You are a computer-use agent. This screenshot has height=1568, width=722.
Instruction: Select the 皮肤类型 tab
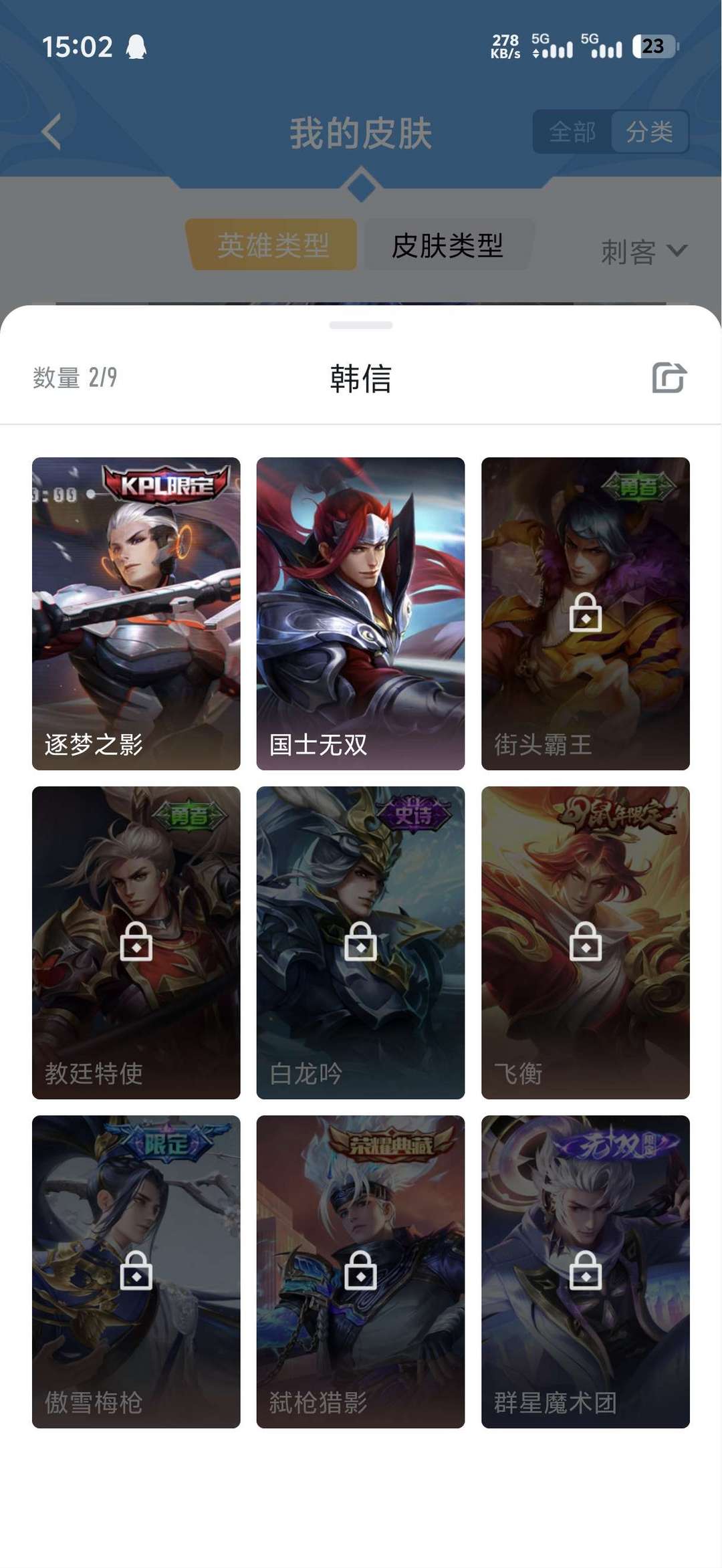(x=447, y=245)
